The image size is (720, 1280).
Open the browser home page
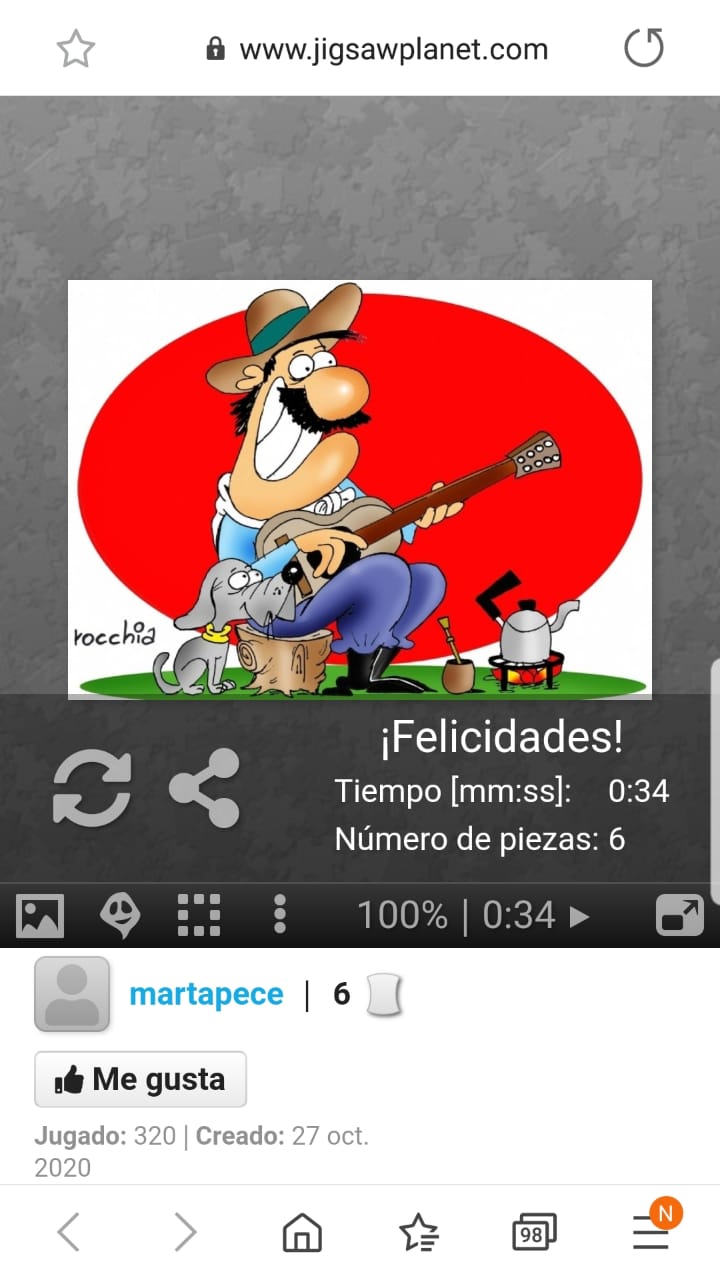(302, 1233)
